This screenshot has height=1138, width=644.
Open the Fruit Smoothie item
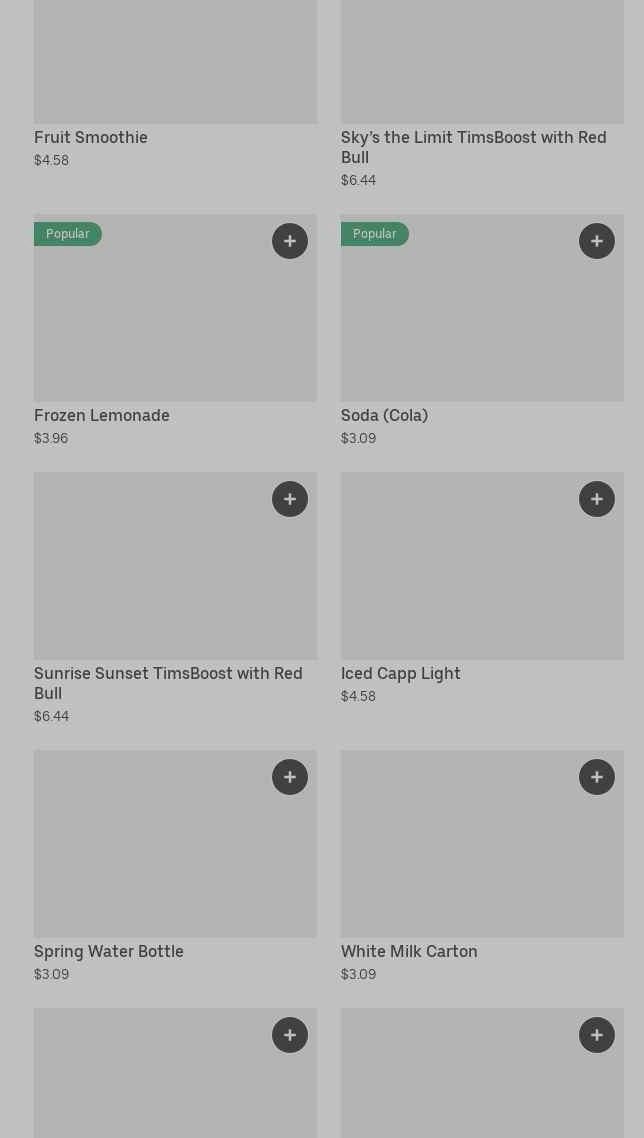click(x=91, y=138)
